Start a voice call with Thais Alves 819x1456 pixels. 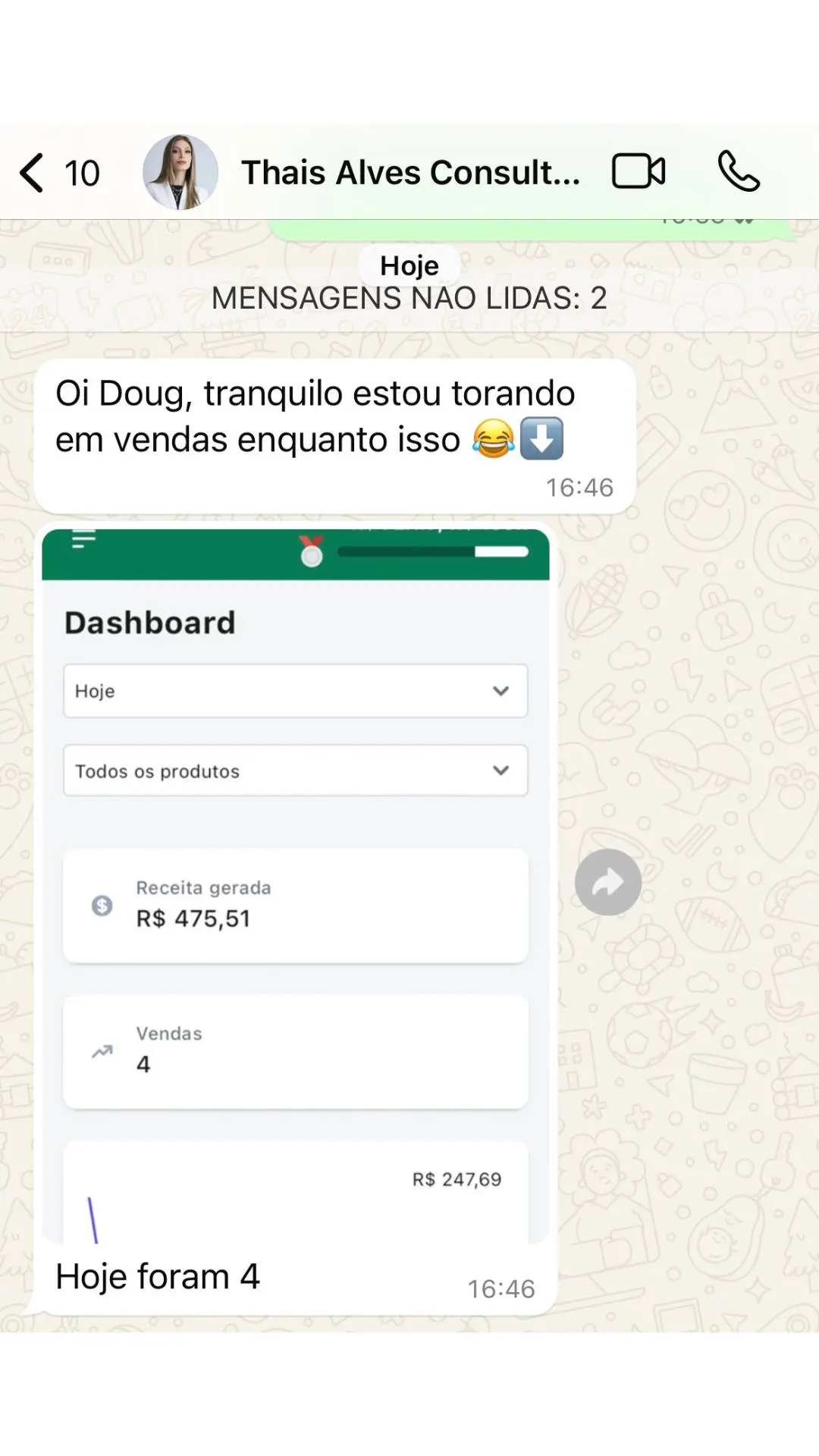tap(738, 171)
